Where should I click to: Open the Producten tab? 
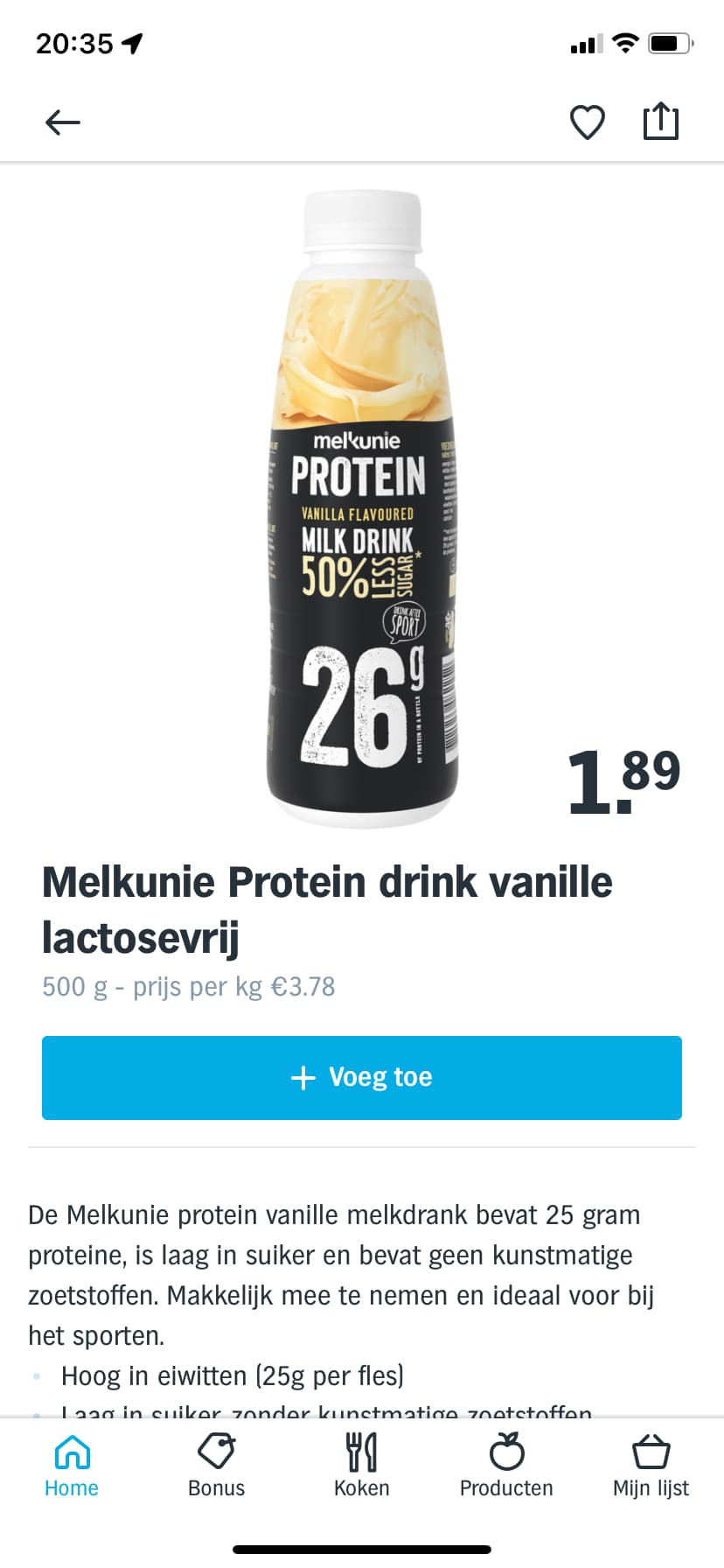pos(506,1466)
